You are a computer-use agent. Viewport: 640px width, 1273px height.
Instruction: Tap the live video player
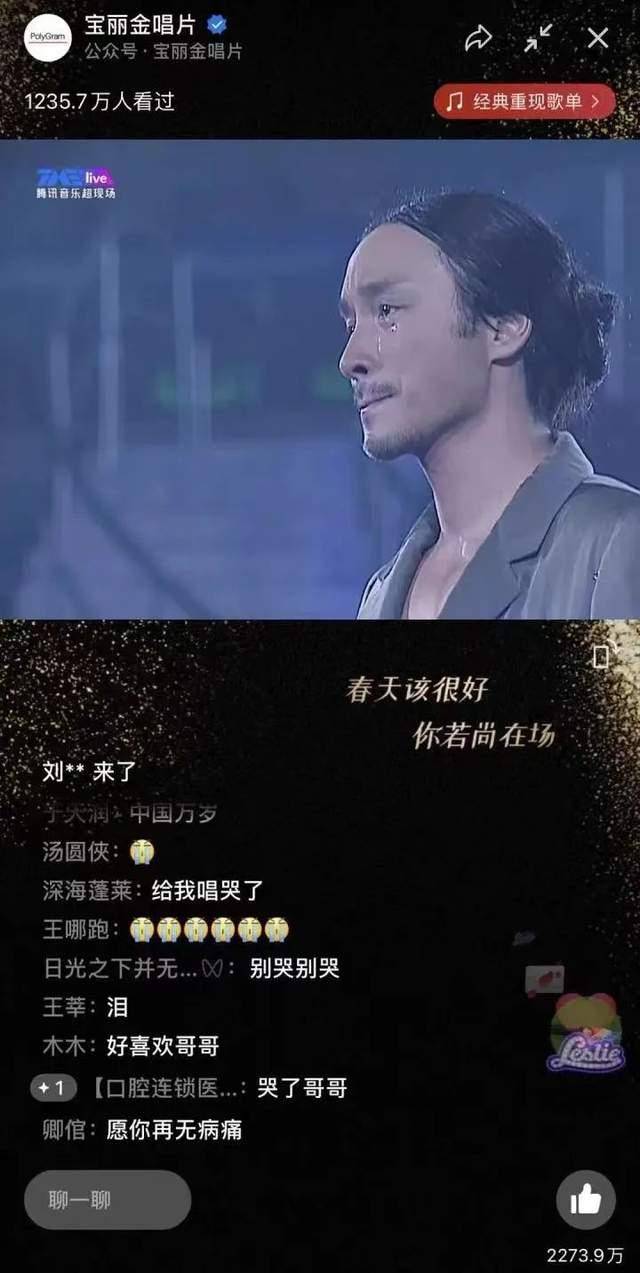pyautogui.click(x=320, y=380)
